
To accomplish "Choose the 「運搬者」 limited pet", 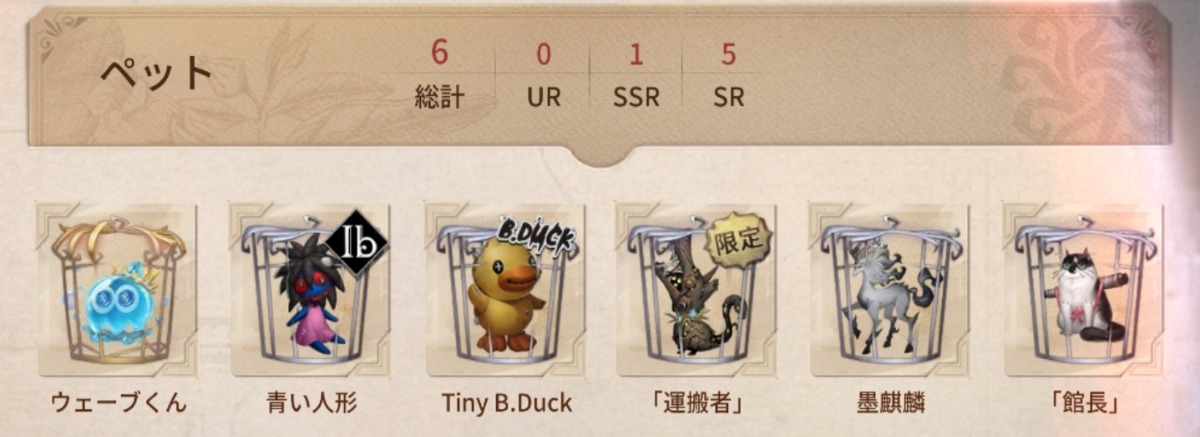I will coord(696,290).
